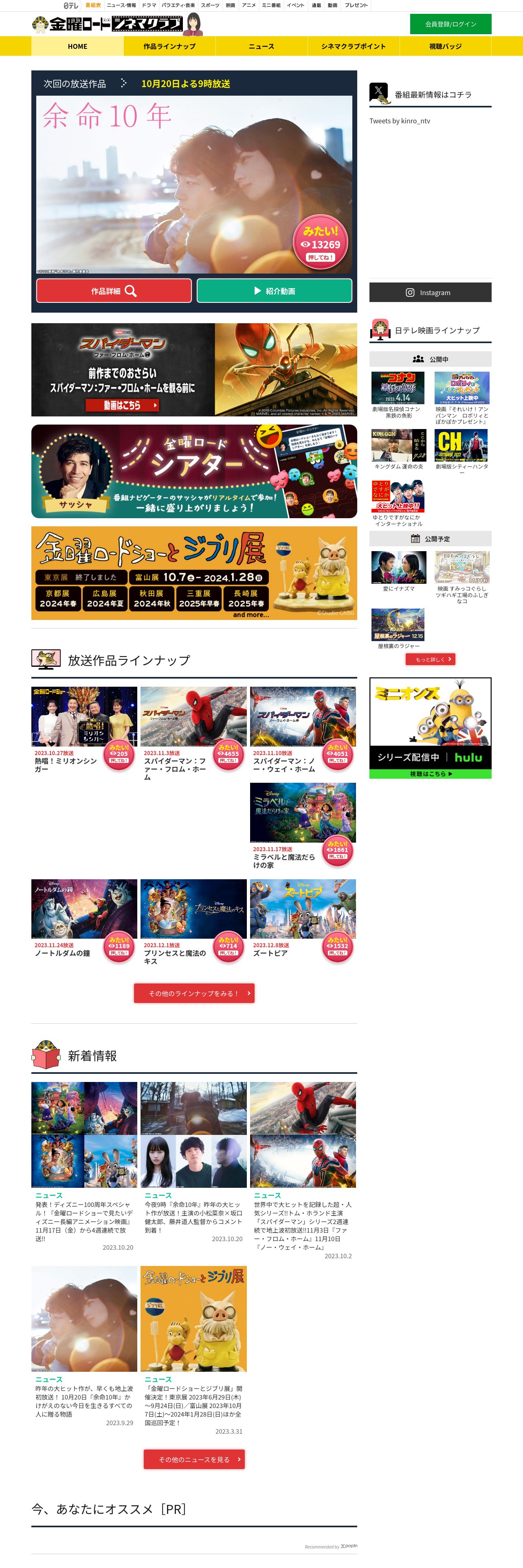Open the ミニオンズ hulu ad
The height and width of the screenshot is (1568, 523).
(430, 727)
